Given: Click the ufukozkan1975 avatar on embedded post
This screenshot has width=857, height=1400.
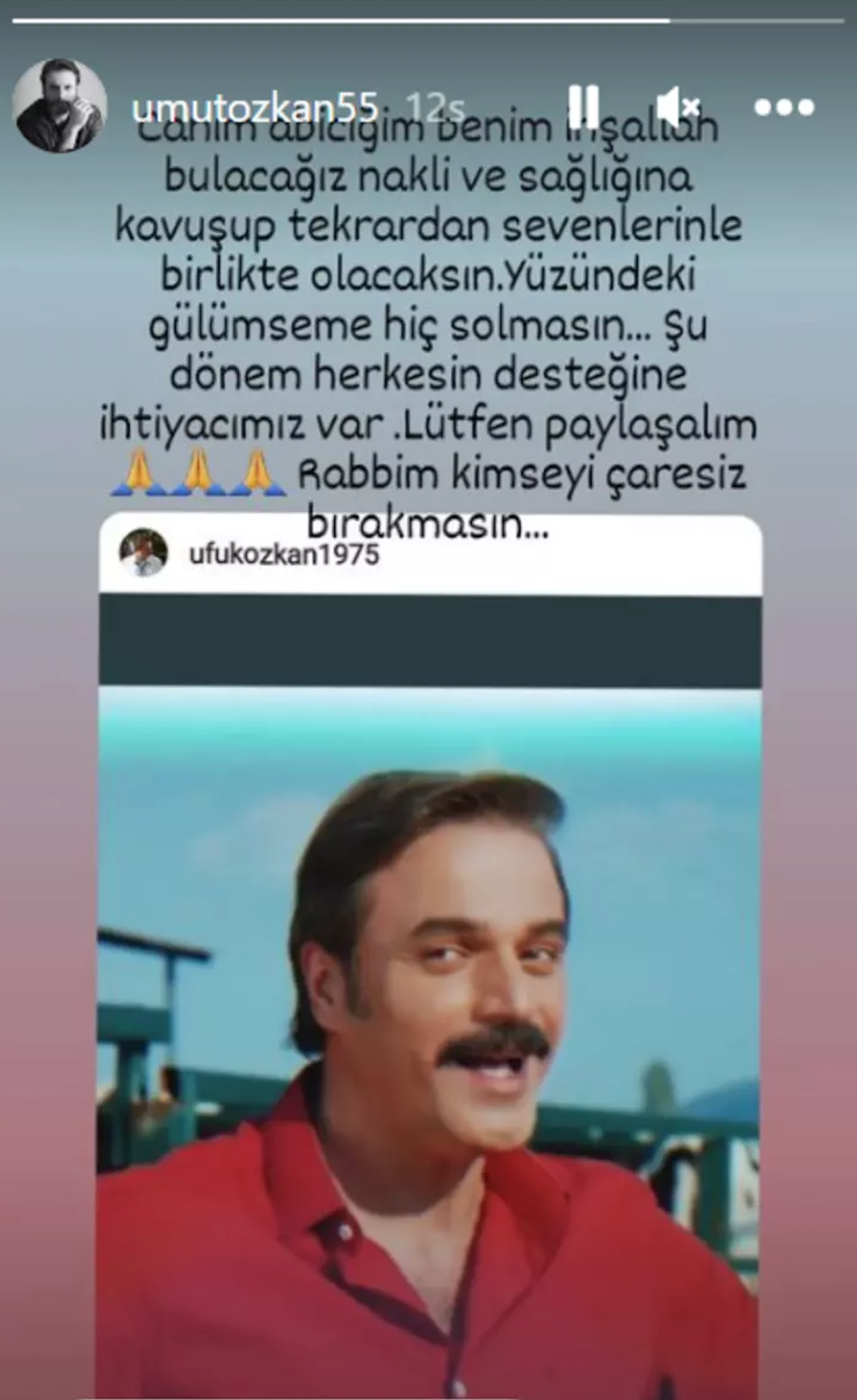Looking at the screenshot, I should (143, 553).
